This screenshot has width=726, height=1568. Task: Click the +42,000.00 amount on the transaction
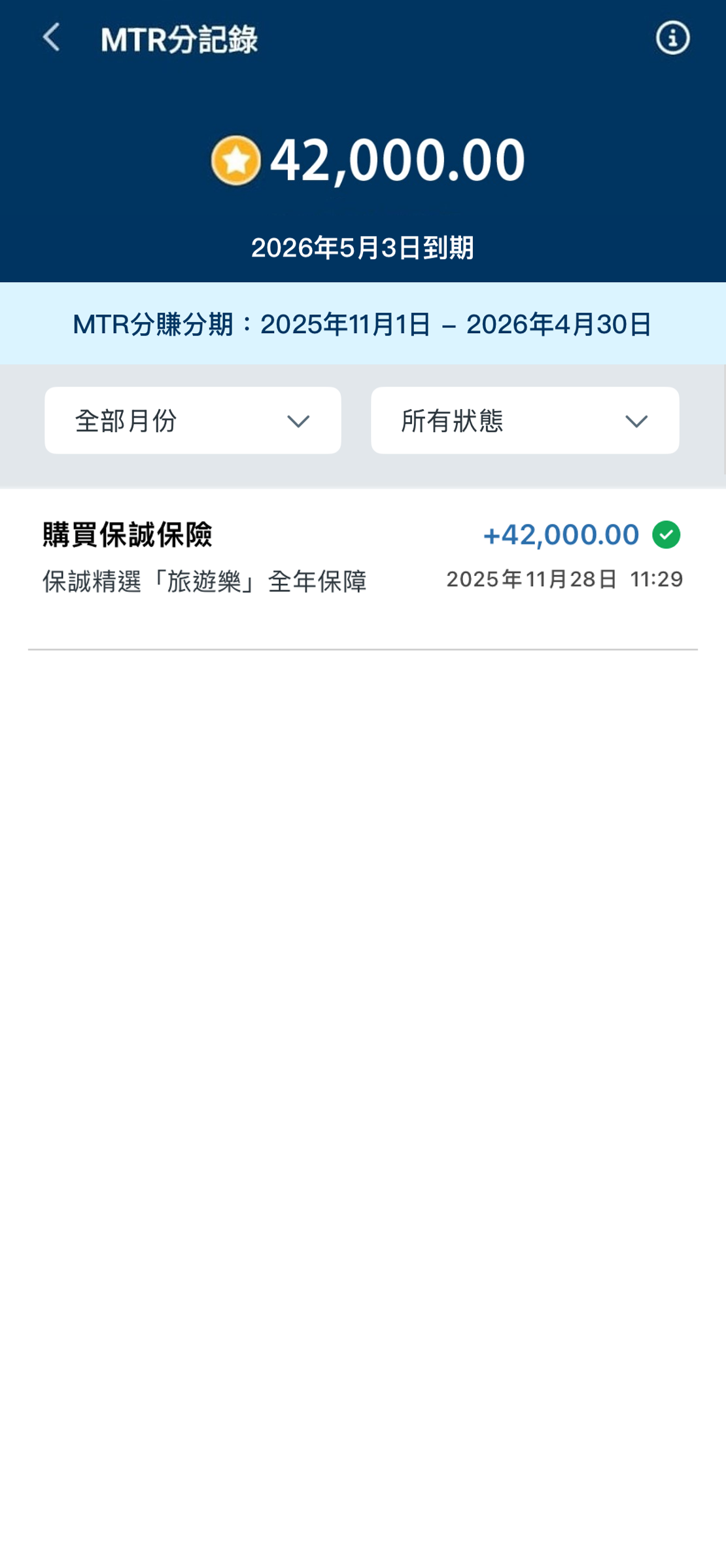coord(561,535)
